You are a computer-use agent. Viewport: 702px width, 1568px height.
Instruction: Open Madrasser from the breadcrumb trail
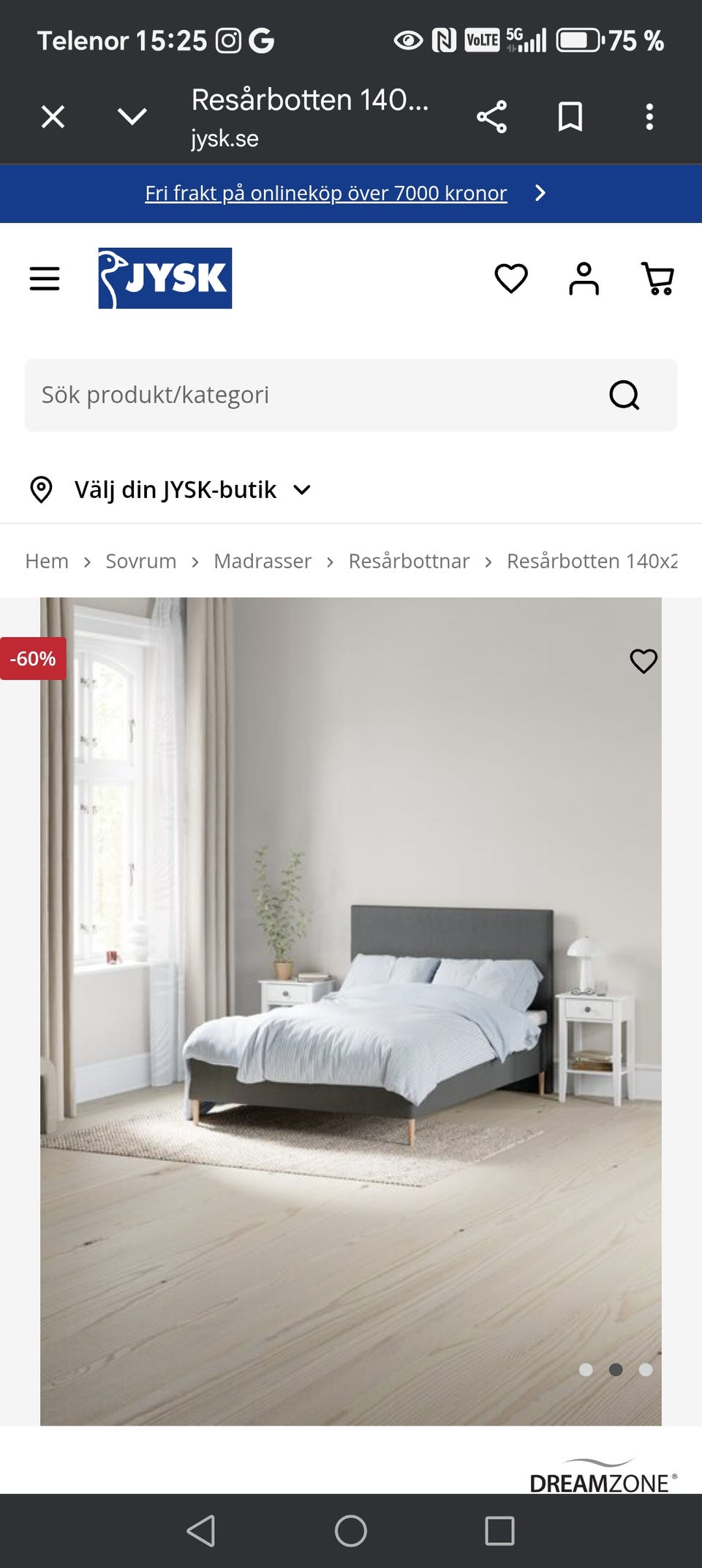coord(263,561)
